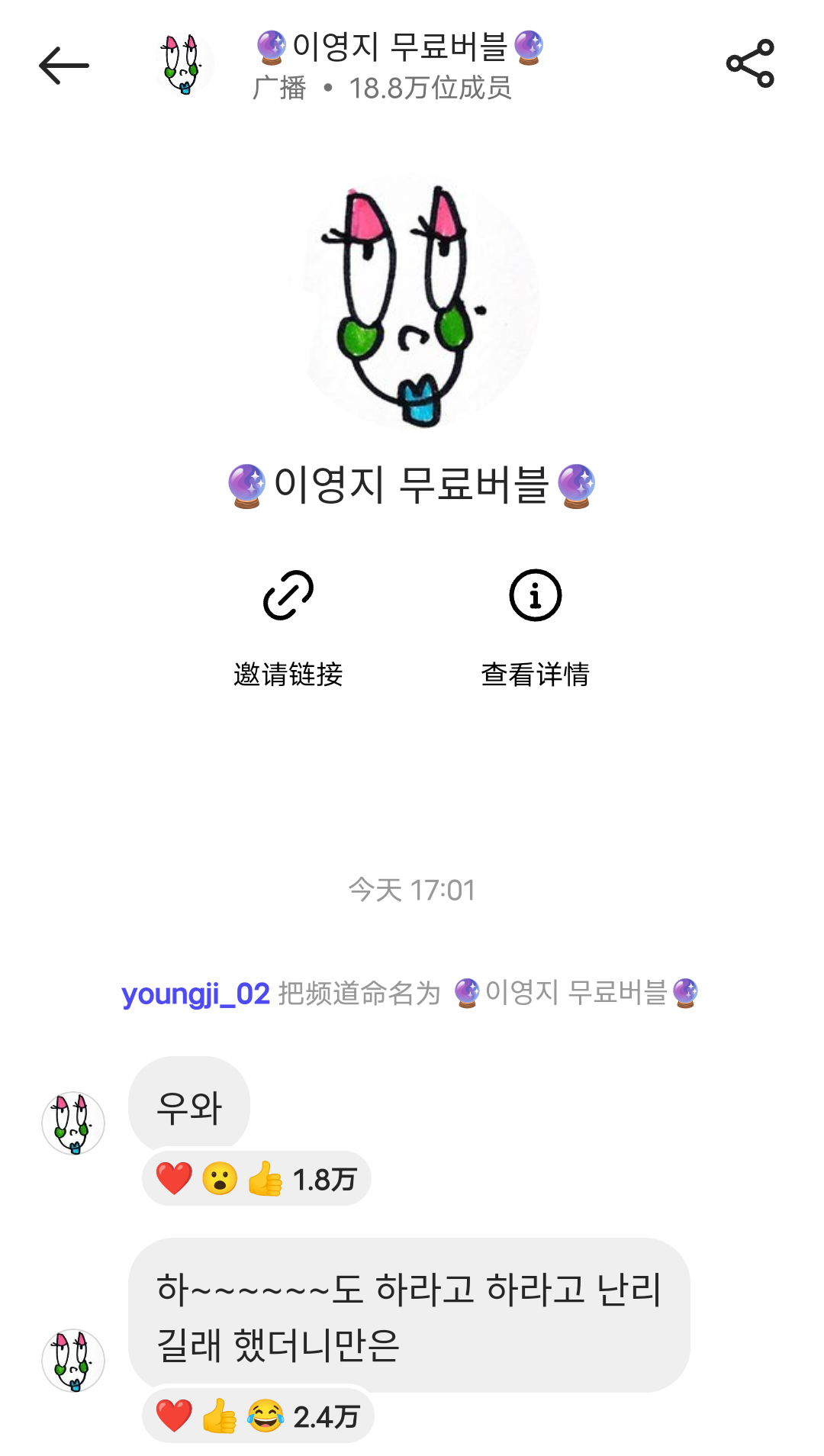View reactions on the 우와 message
Image resolution: width=824 pixels, height=1456 pixels.
pyautogui.click(x=256, y=1179)
